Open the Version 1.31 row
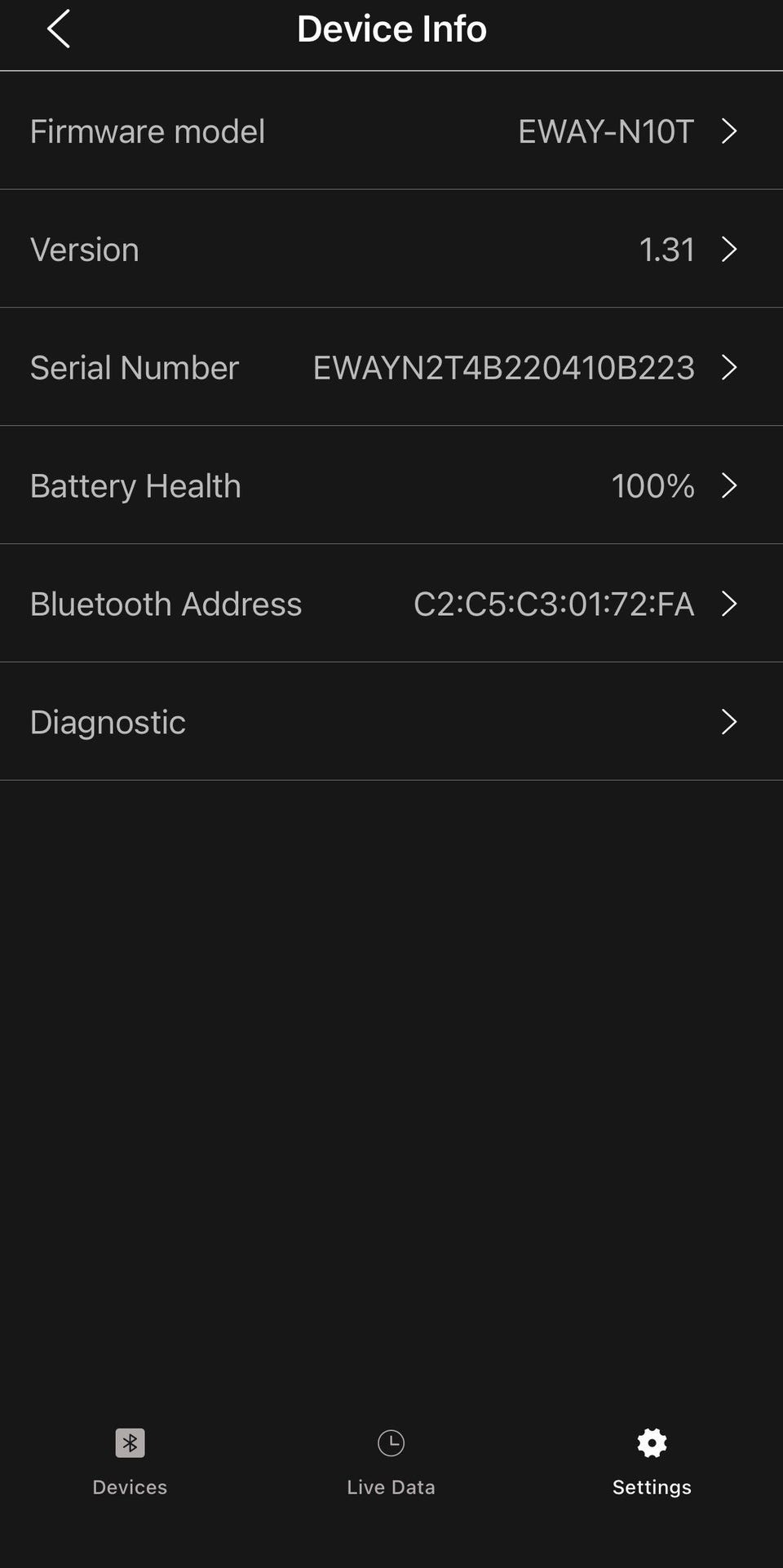 click(391, 249)
